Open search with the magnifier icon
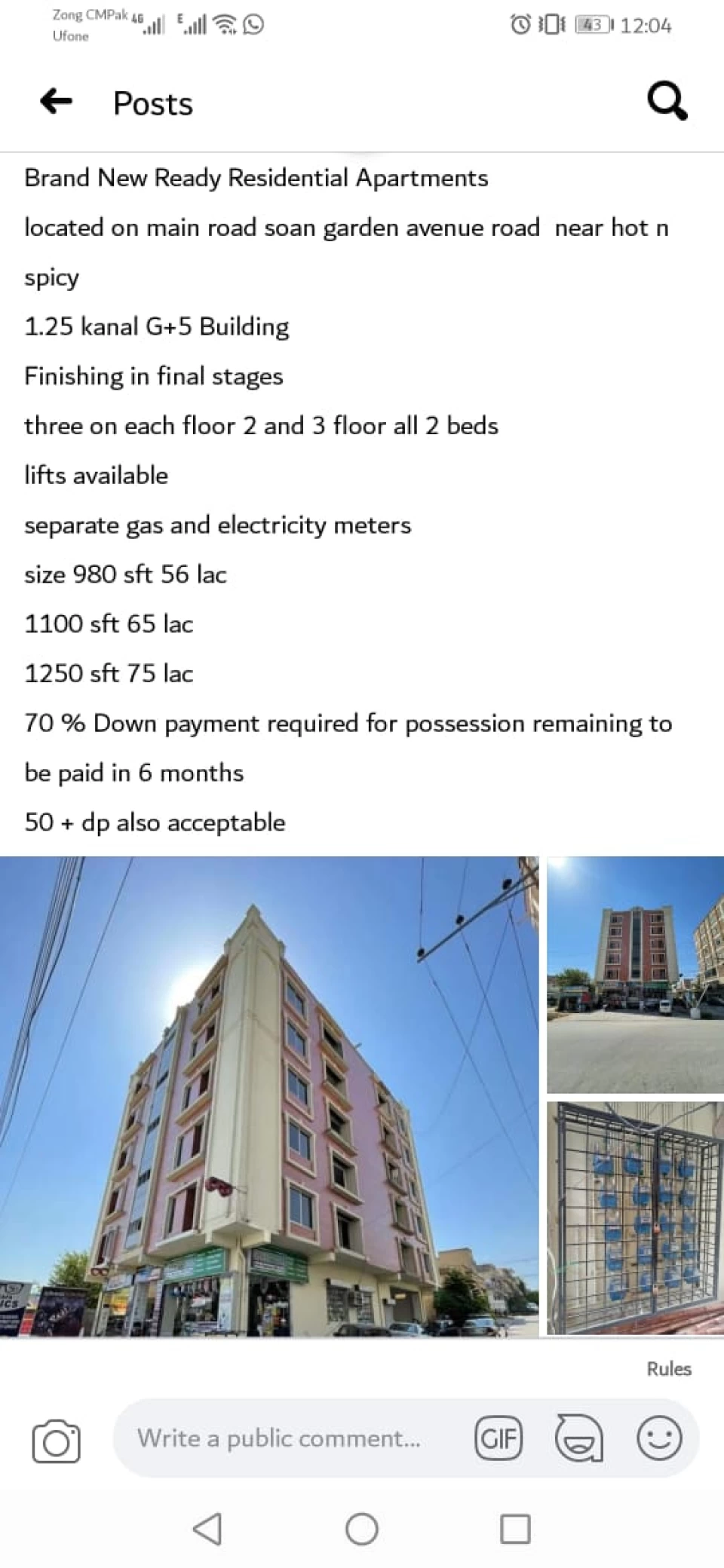 tap(667, 102)
